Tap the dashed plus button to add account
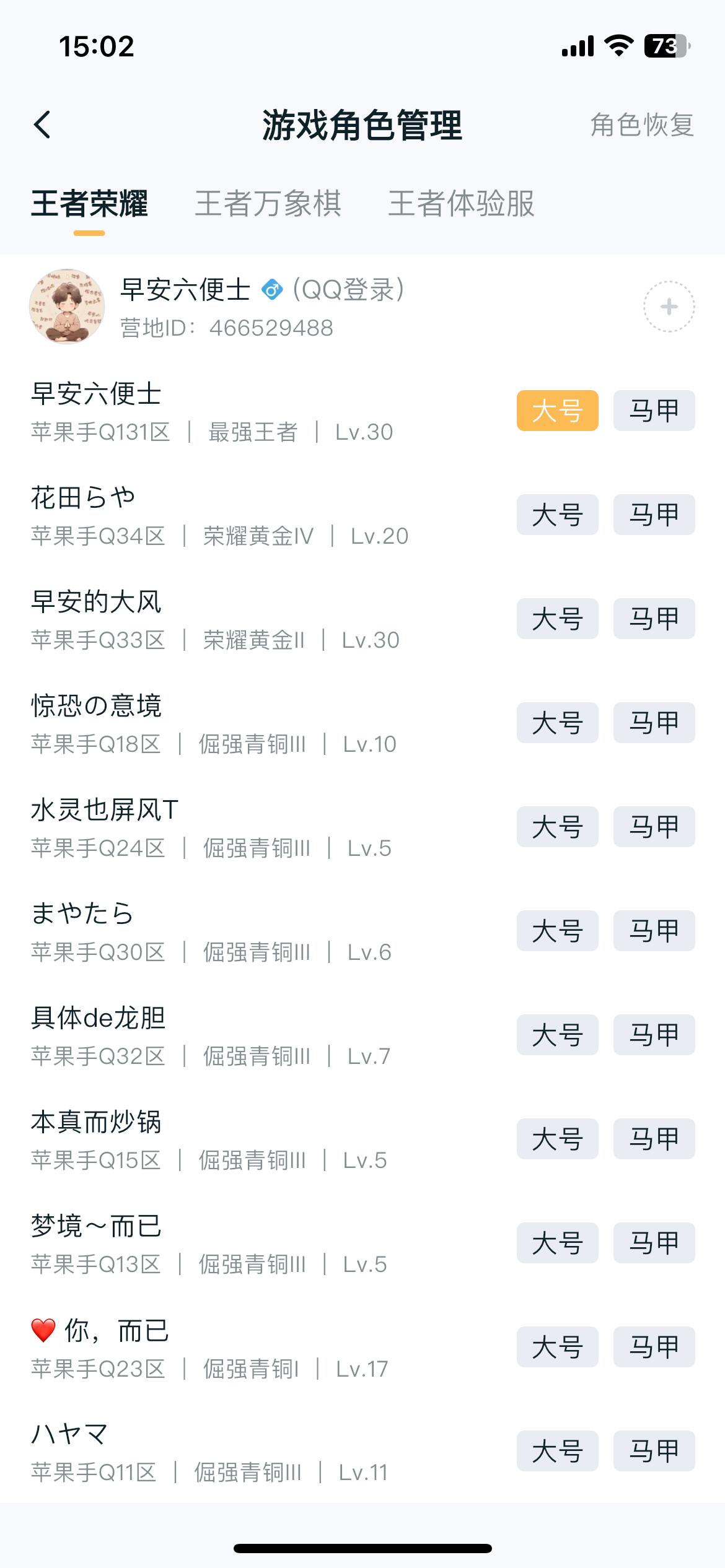 [x=668, y=308]
